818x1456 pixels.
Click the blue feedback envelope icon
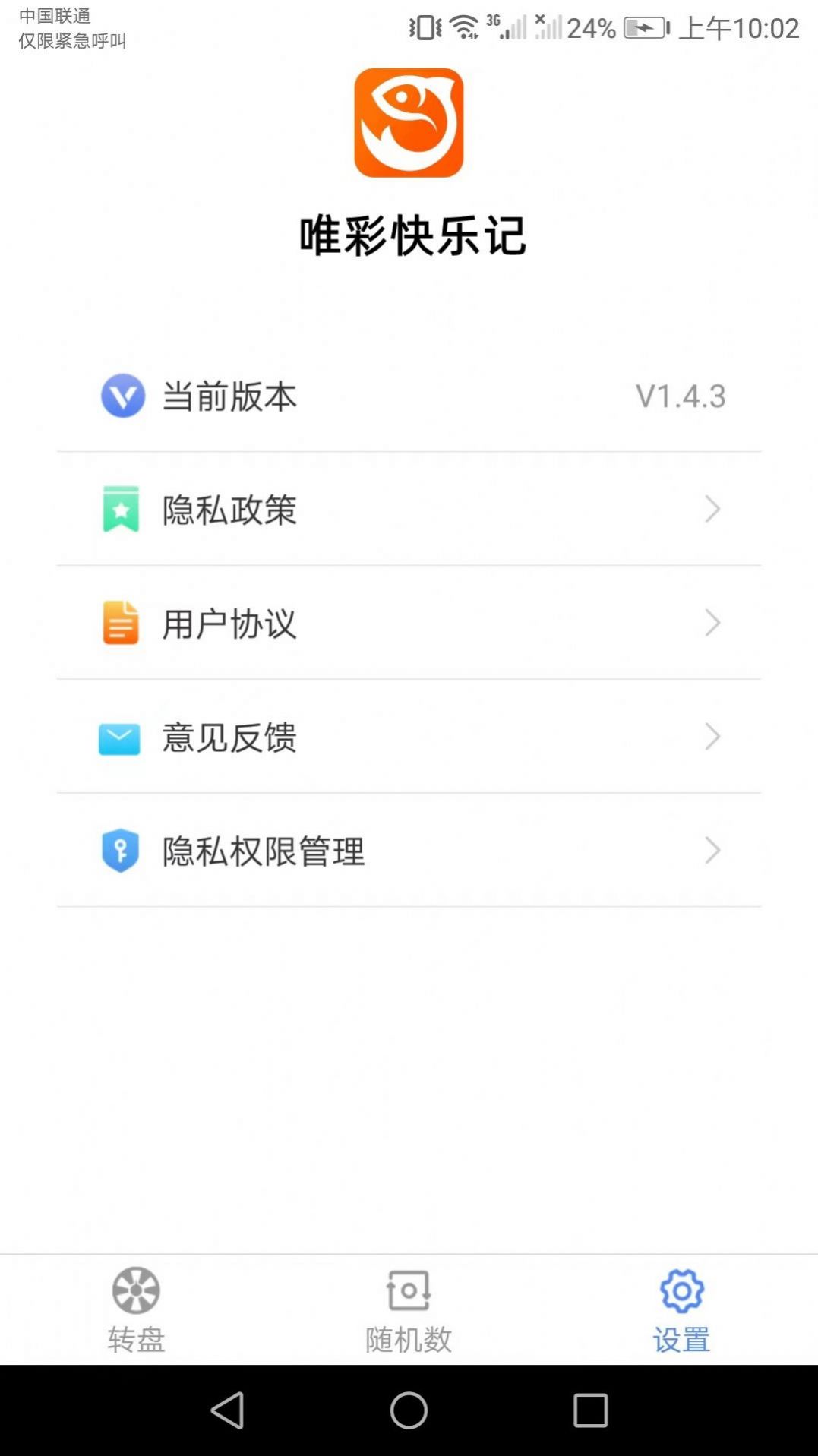pyautogui.click(x=119, y=737)
